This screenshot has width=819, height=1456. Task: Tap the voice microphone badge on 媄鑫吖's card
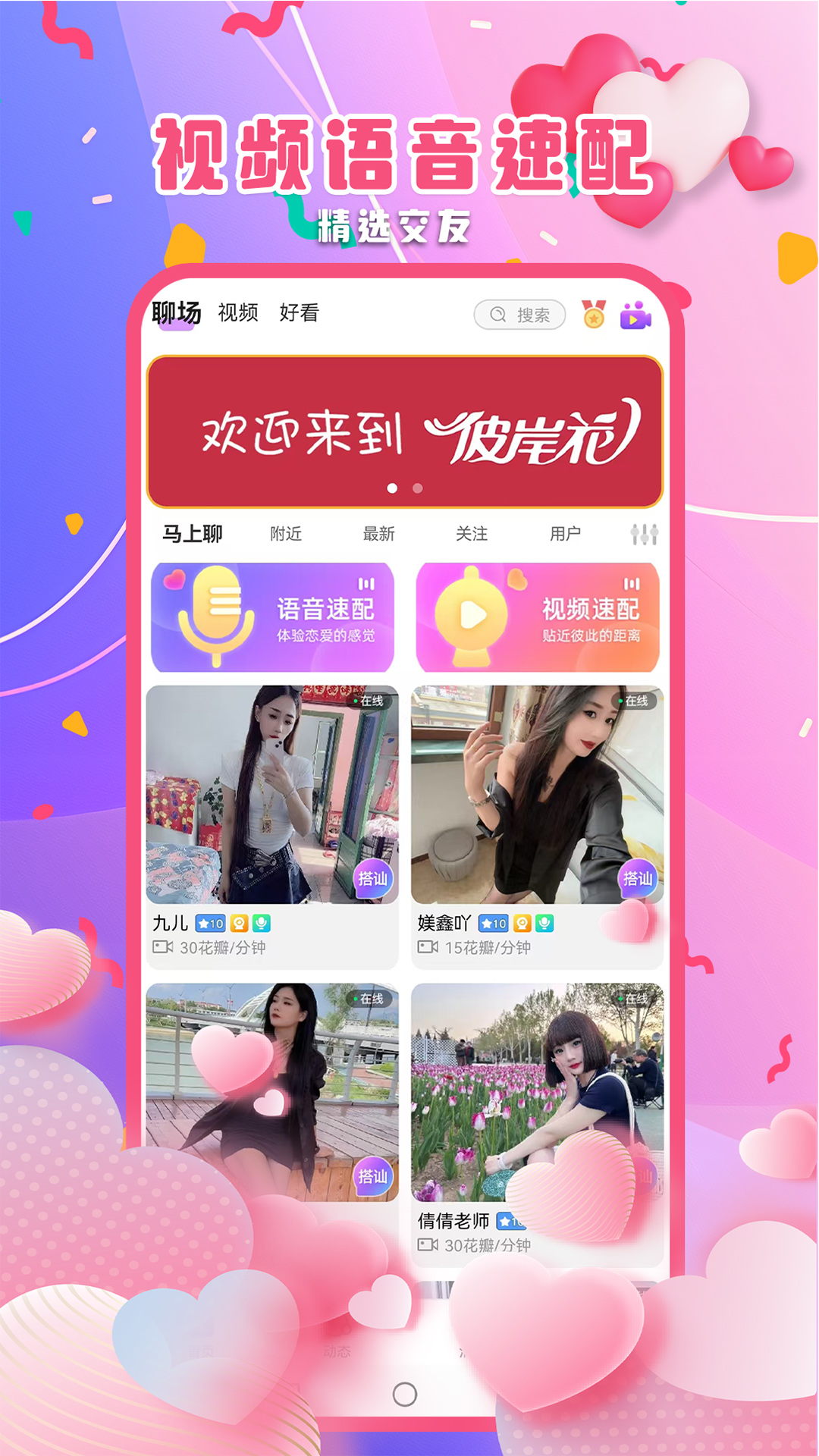point(544,922)
